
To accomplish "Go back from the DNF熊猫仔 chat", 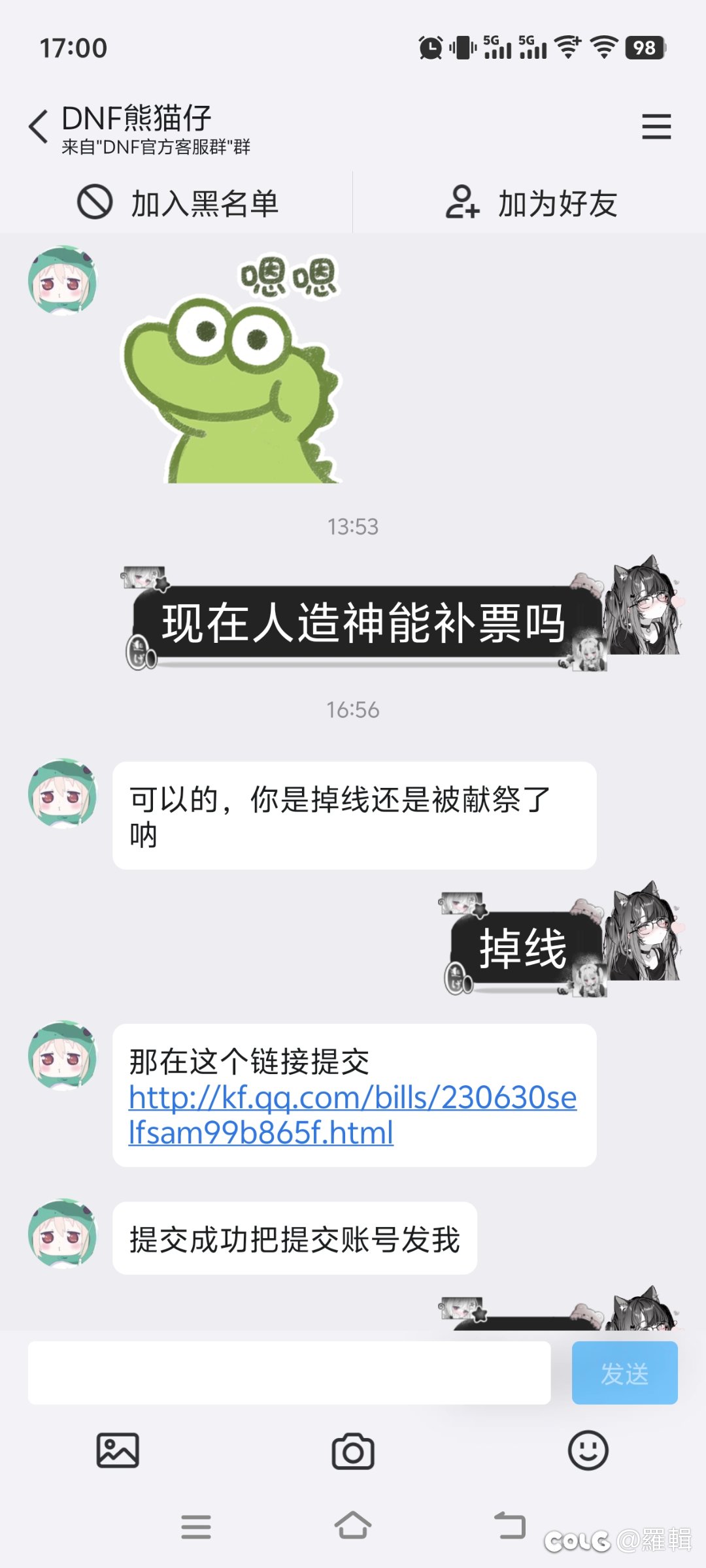I will [39, 126].
